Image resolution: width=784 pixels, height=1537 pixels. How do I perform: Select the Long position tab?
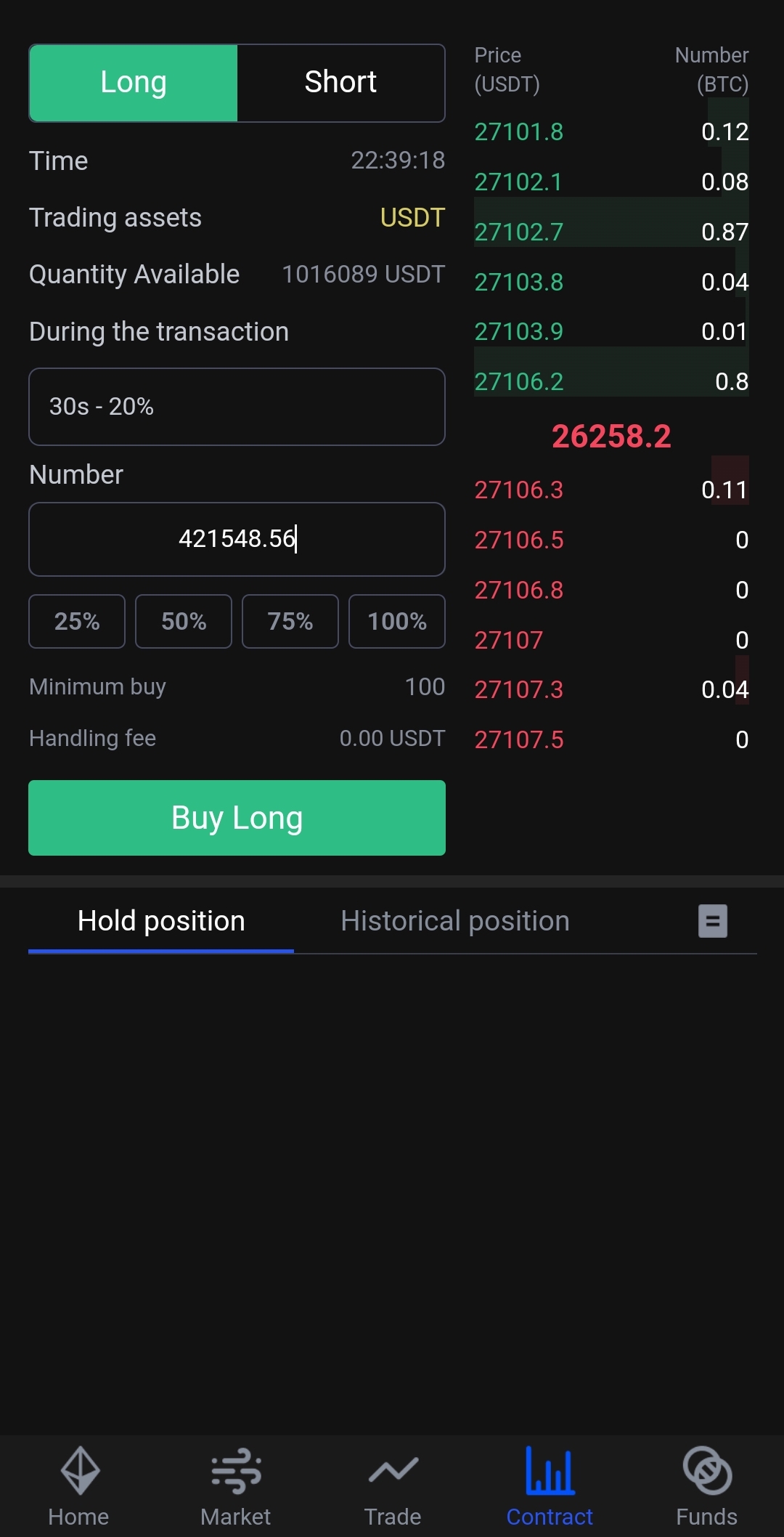pos(134,83)
